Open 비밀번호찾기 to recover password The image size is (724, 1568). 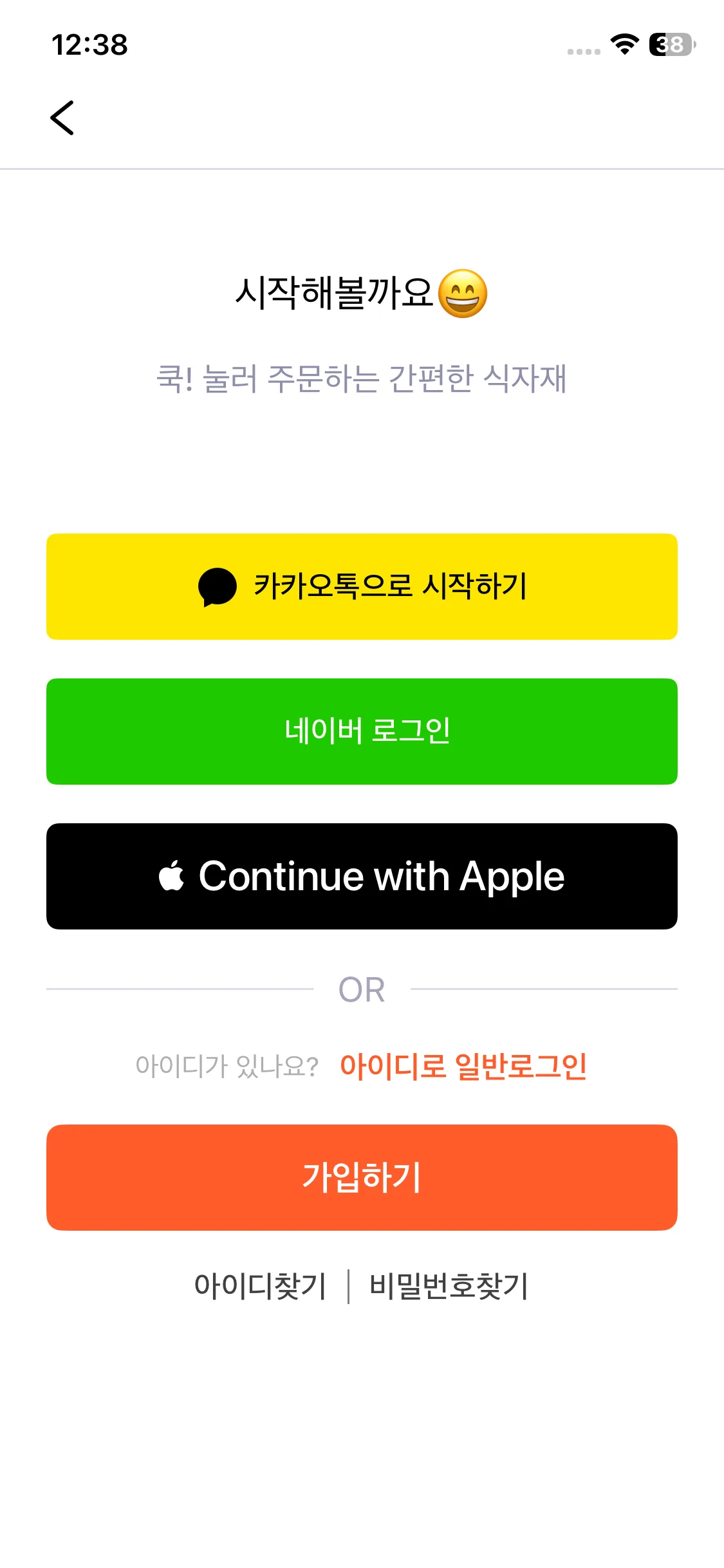click(x=449, y=1286)
